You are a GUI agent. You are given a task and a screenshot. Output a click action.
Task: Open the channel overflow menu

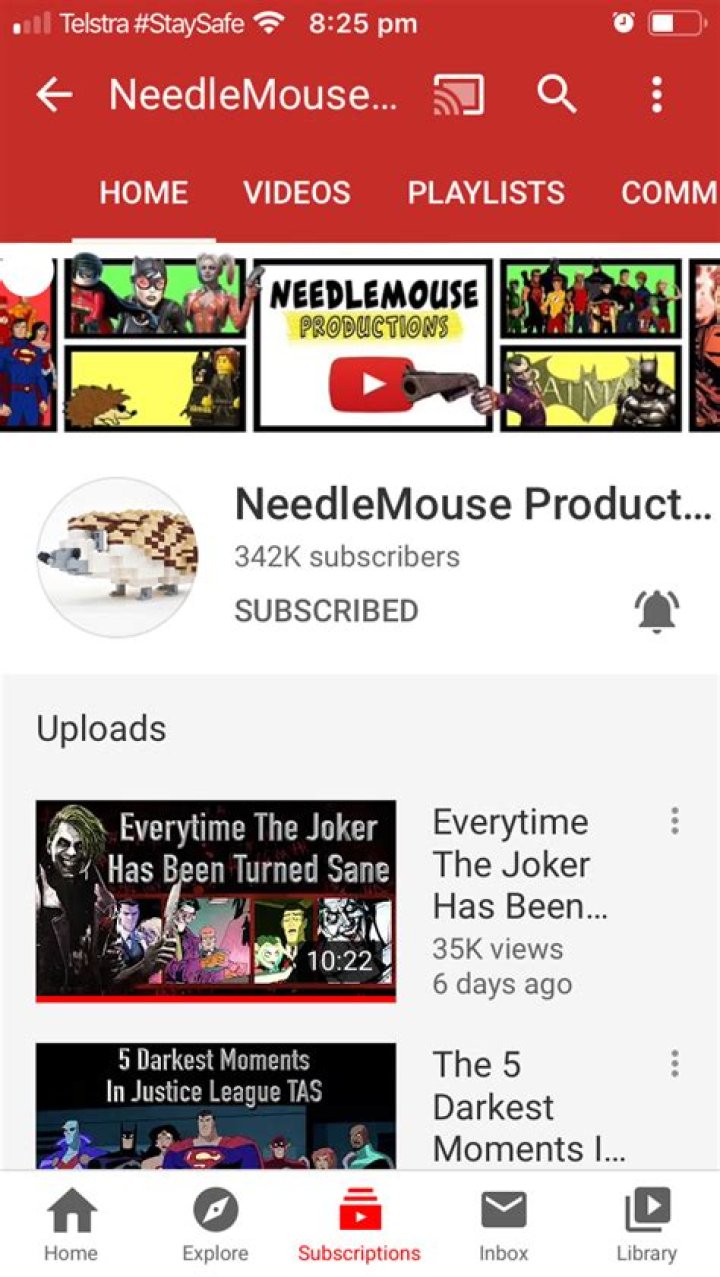(x=657, y=95)
